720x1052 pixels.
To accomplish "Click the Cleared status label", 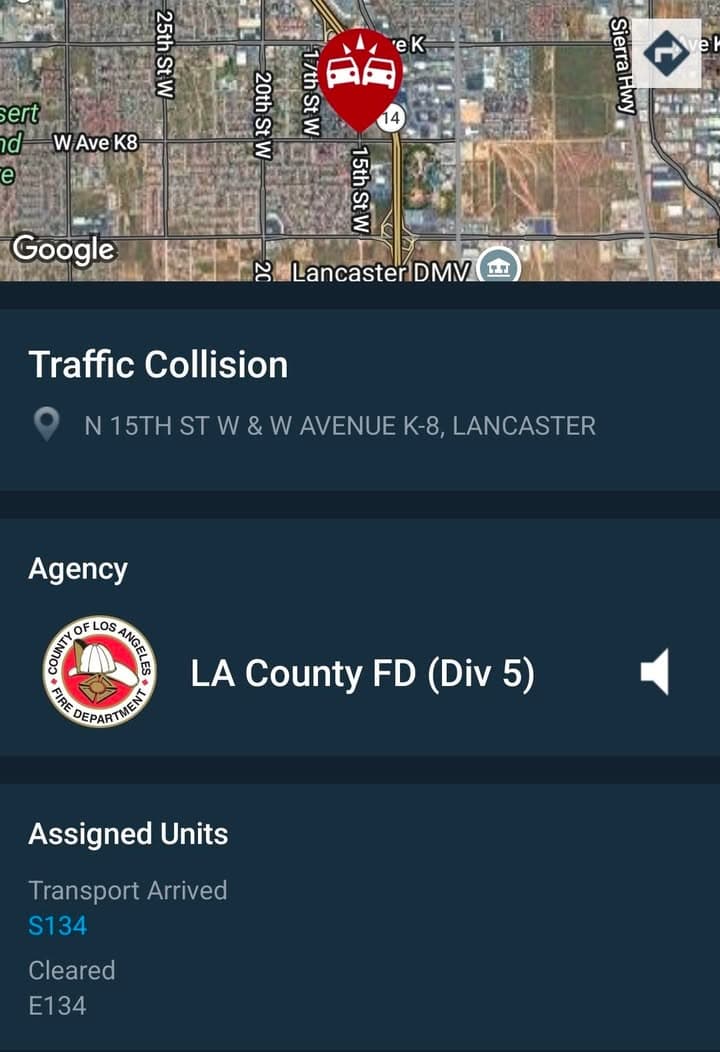I will (72, 970).
